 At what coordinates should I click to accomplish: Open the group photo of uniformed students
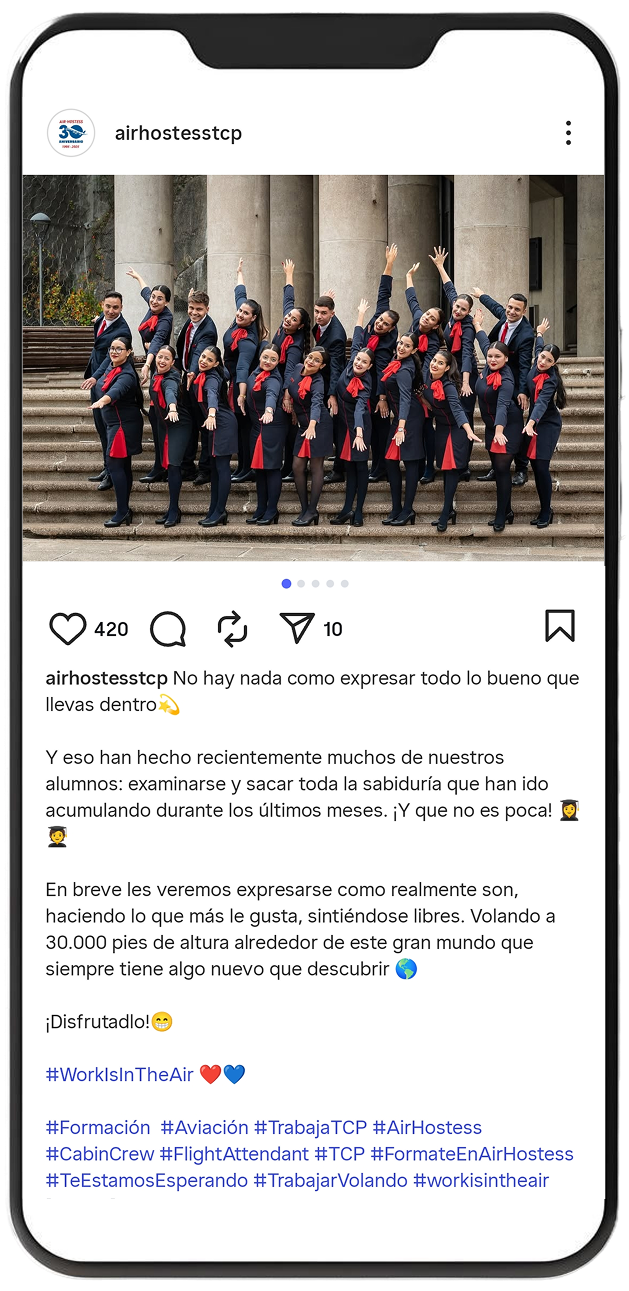(313, 367)
